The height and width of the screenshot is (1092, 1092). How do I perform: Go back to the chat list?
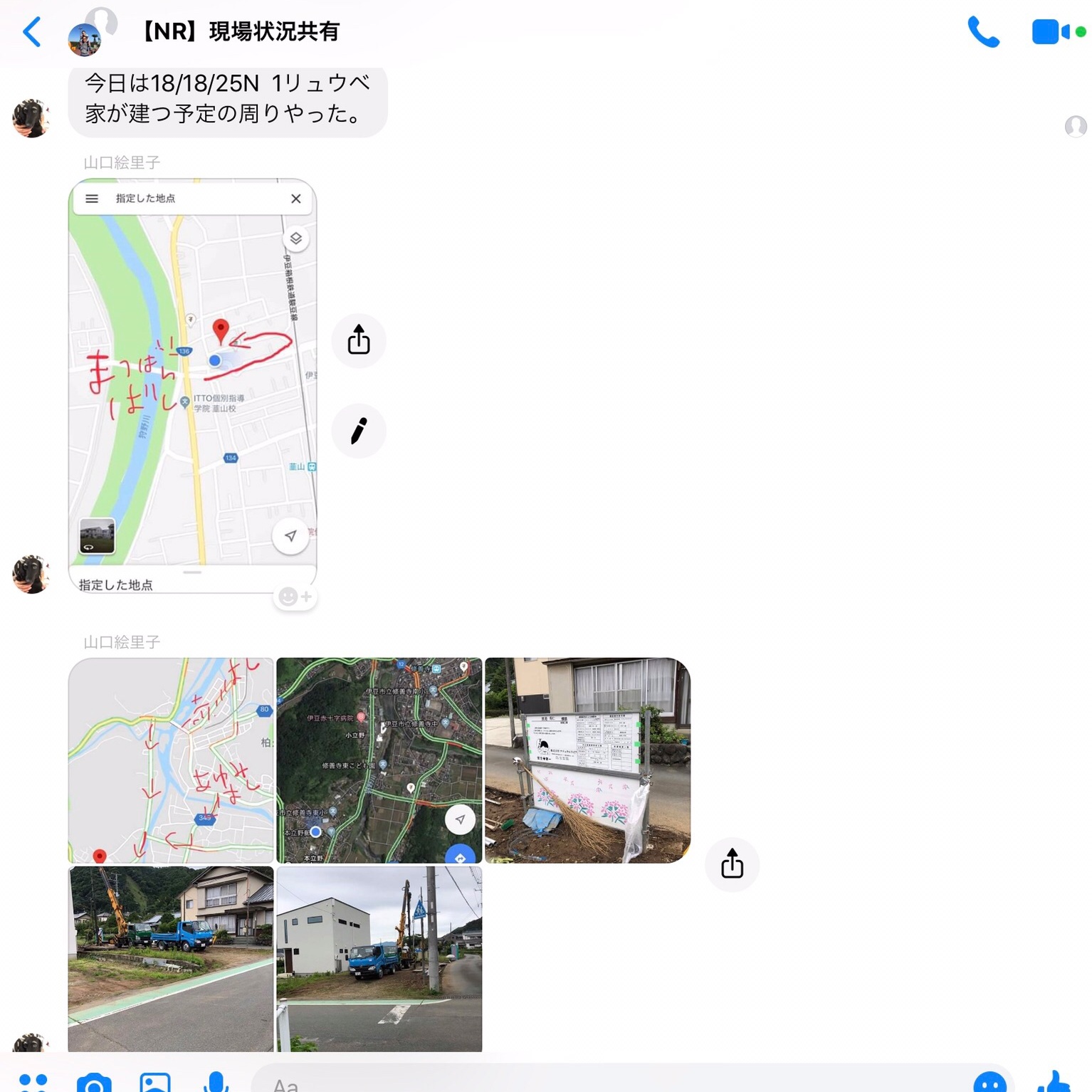(32, 32)
